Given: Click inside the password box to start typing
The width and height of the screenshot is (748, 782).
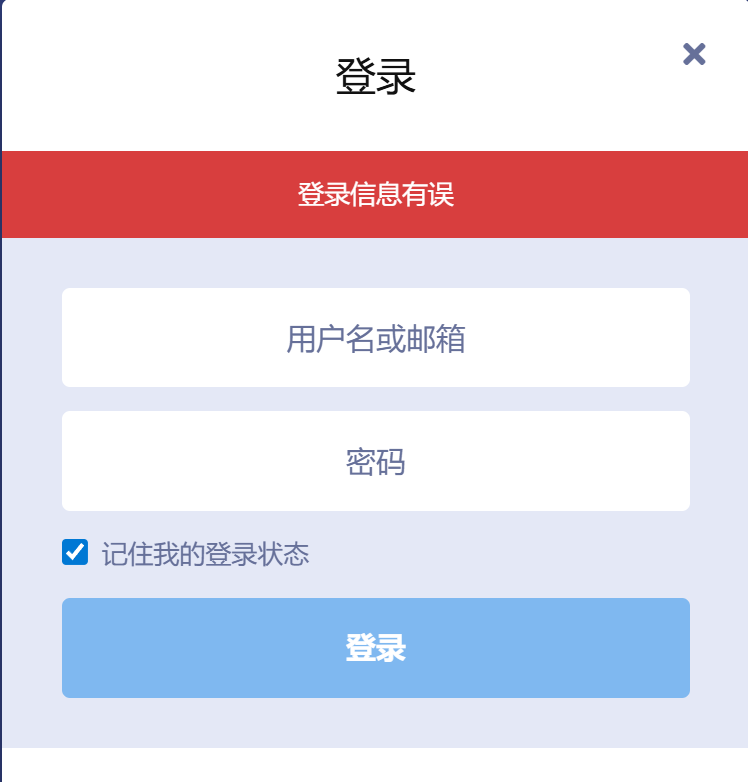Looking at the screenshot, I should 374,460.
